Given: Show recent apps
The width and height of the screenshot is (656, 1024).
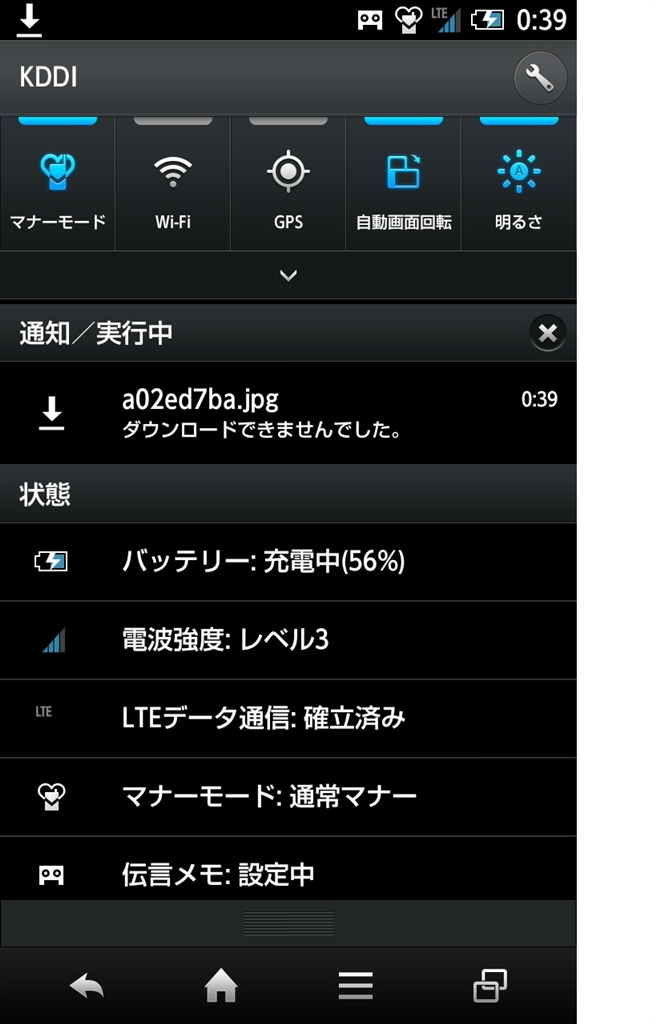Looking at the screenshot, I should (x=489, y=987).
